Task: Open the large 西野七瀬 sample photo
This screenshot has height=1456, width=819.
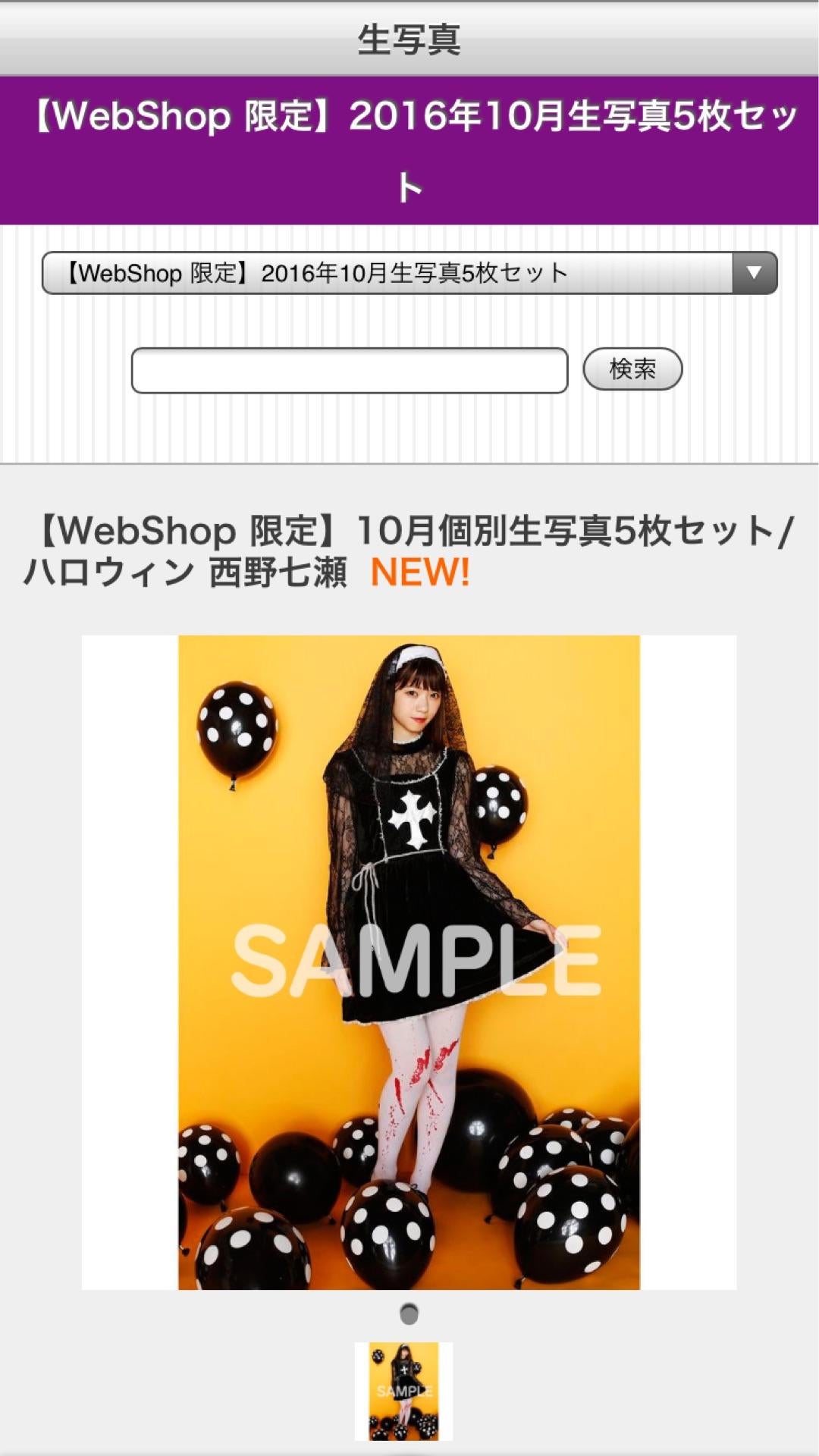Action: pos(409,962)
